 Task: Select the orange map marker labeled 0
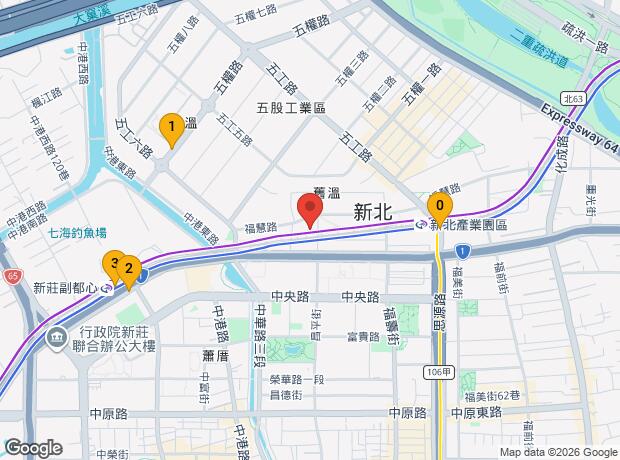point(440,209)
